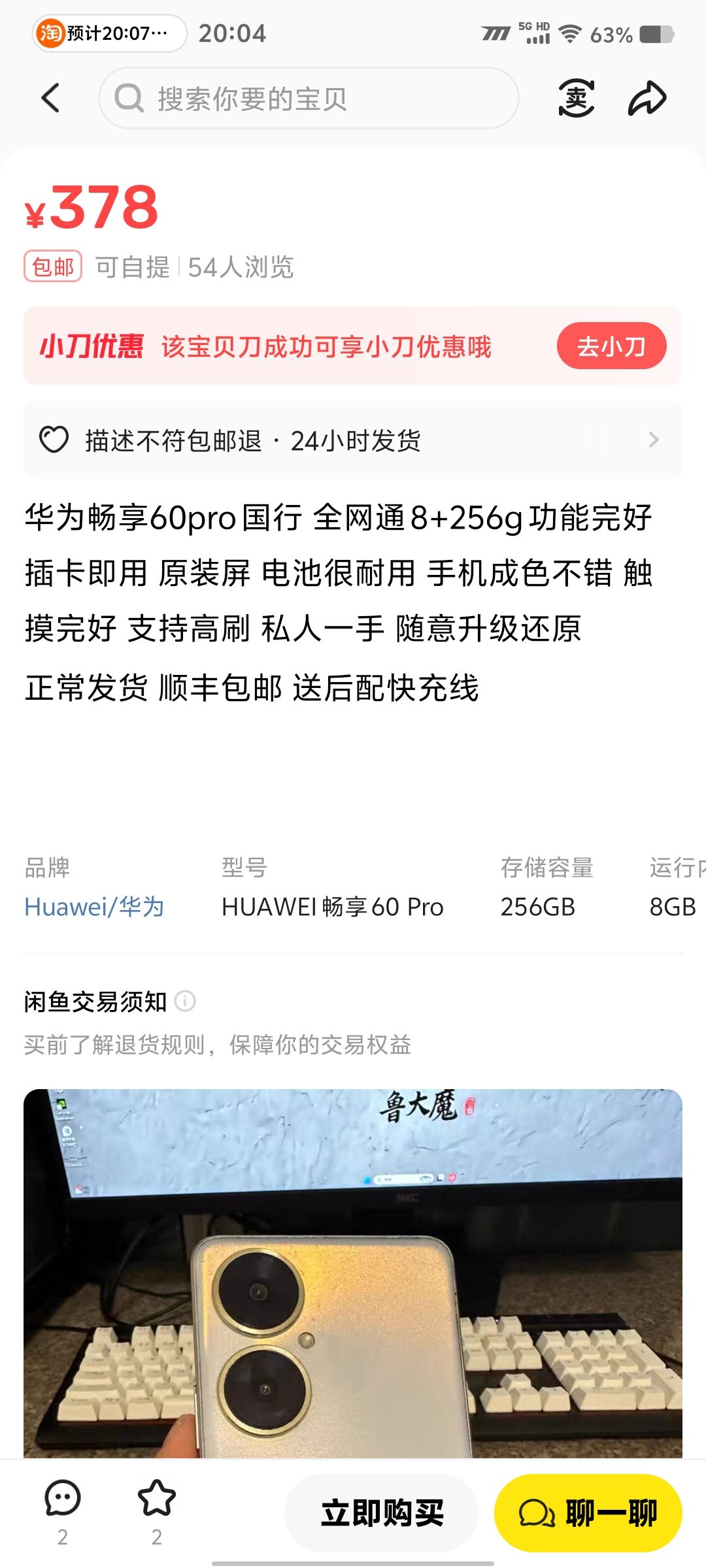706x1568 pixels.
Task: Open the comments icon
Action: [63, 1499]
